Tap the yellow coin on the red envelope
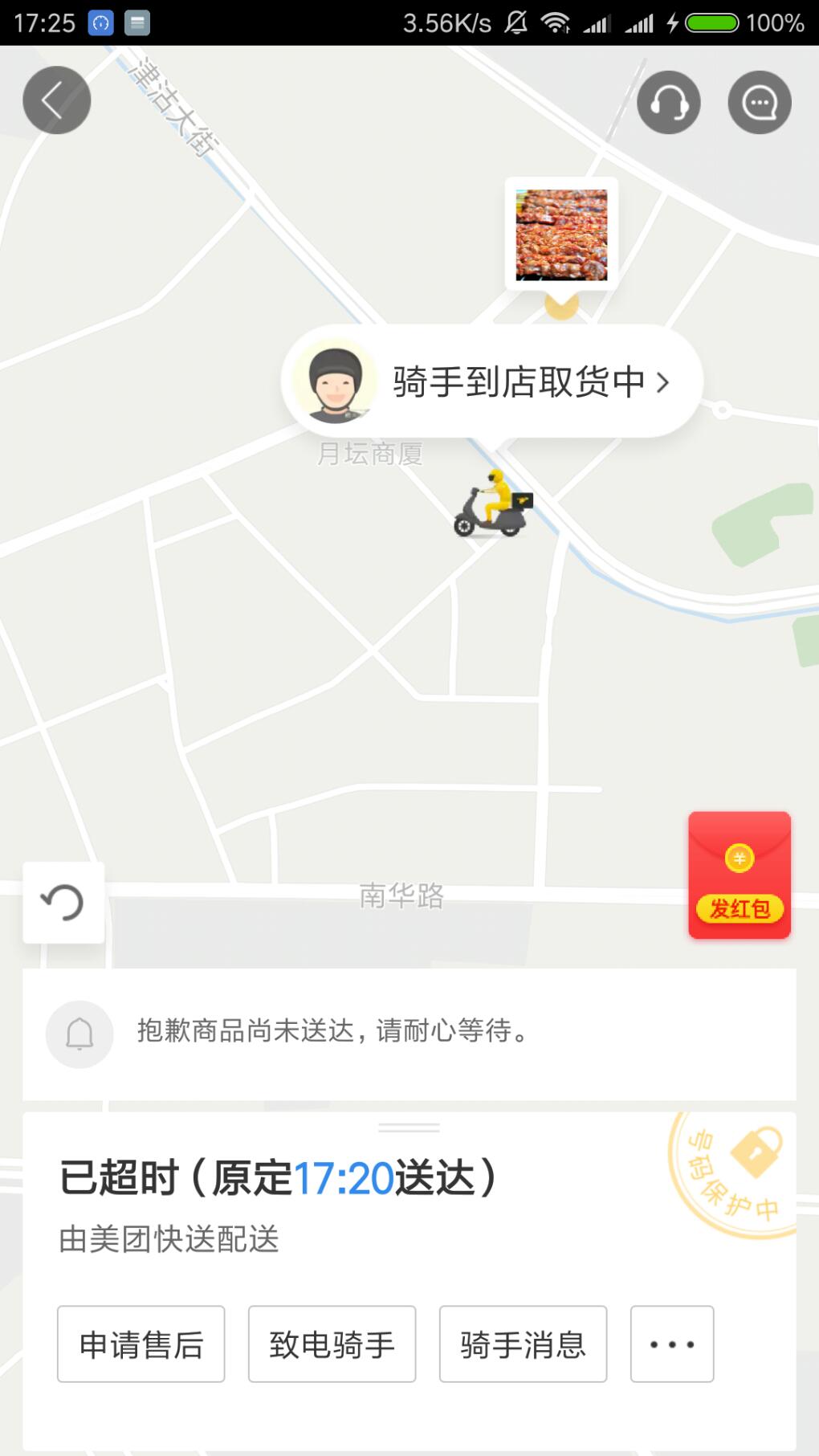The height and width of the screenshot is (1456, 819). (739, 858)
